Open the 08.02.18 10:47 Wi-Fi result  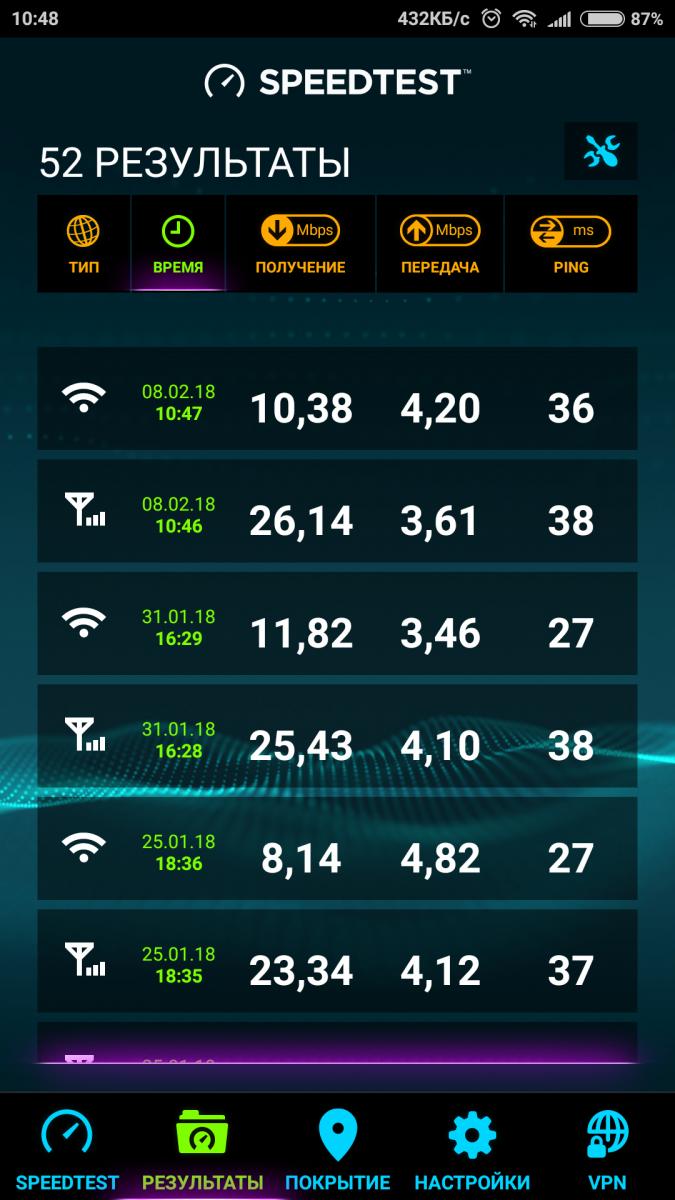coord(337,398)
